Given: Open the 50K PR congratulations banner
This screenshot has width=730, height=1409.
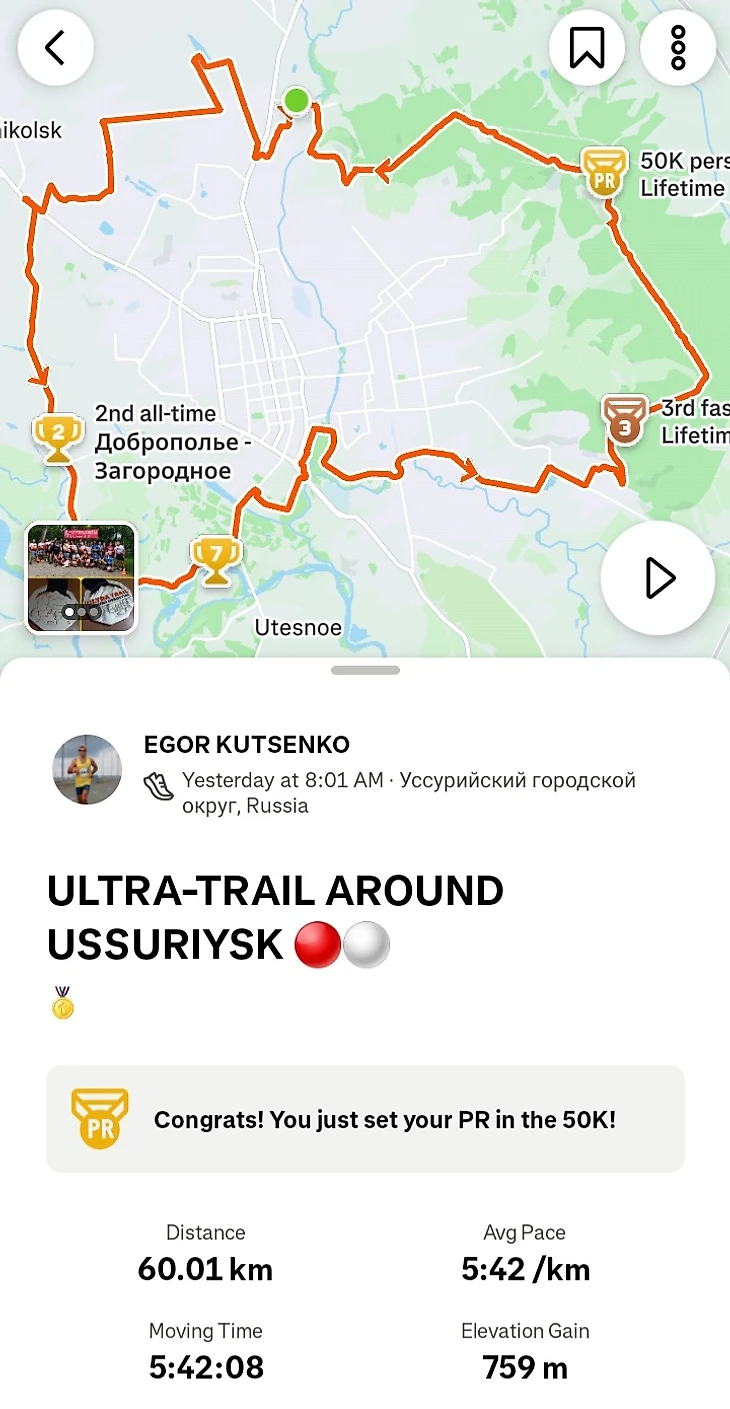Looking at the screenshot, I should [365, 1119].
